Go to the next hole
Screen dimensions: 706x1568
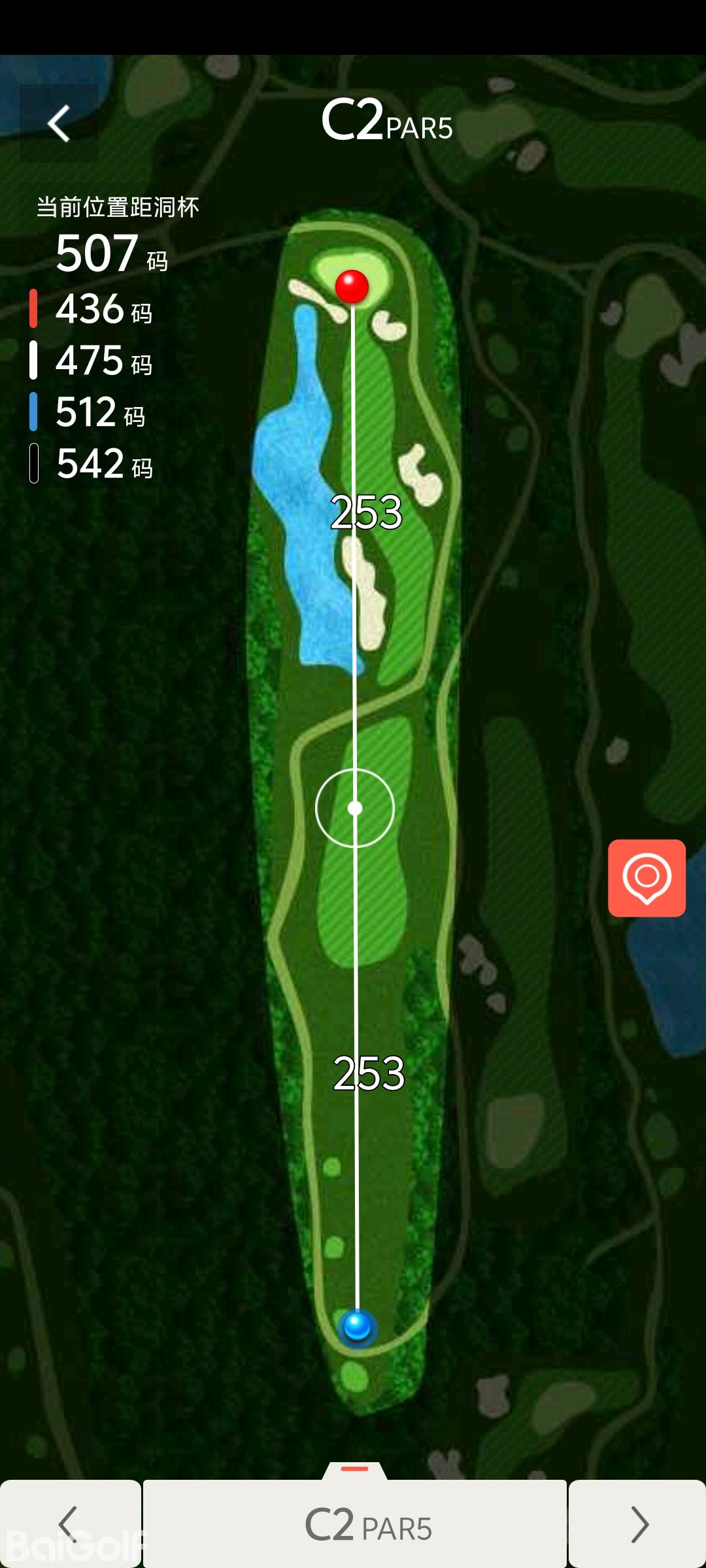tap(637, 1524)
